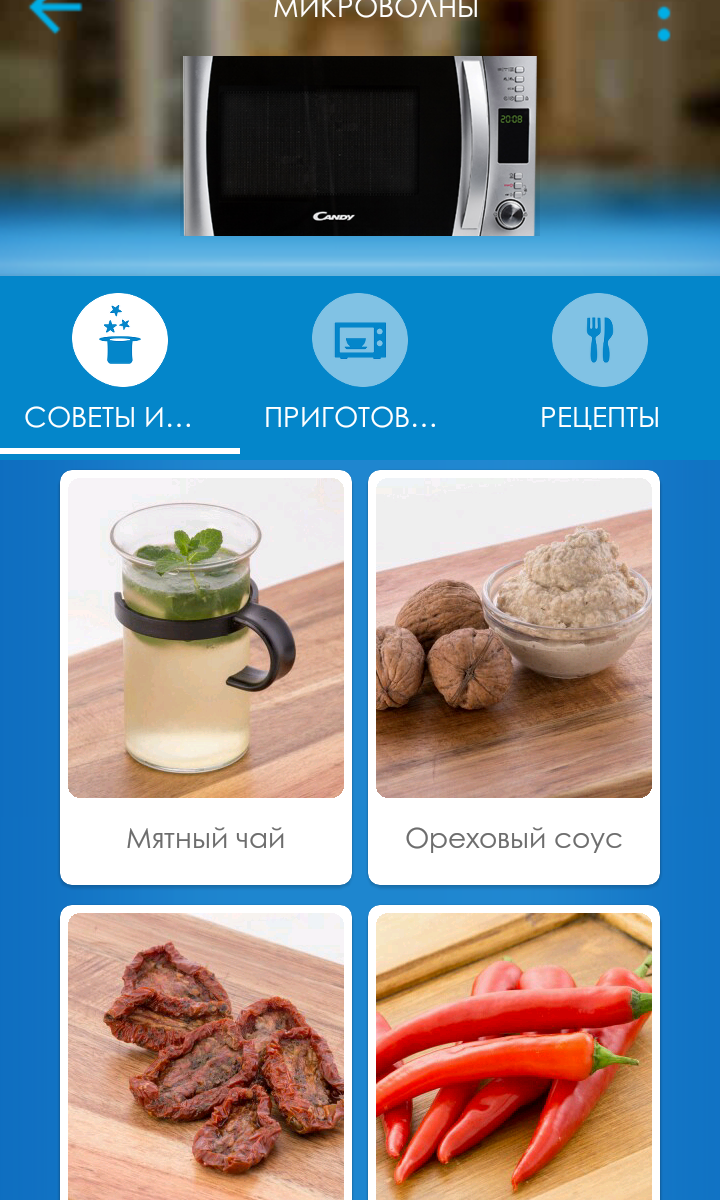Switch to the Рецепты tab
This screenshot has height=1200, width=720.
pos(599,366)
